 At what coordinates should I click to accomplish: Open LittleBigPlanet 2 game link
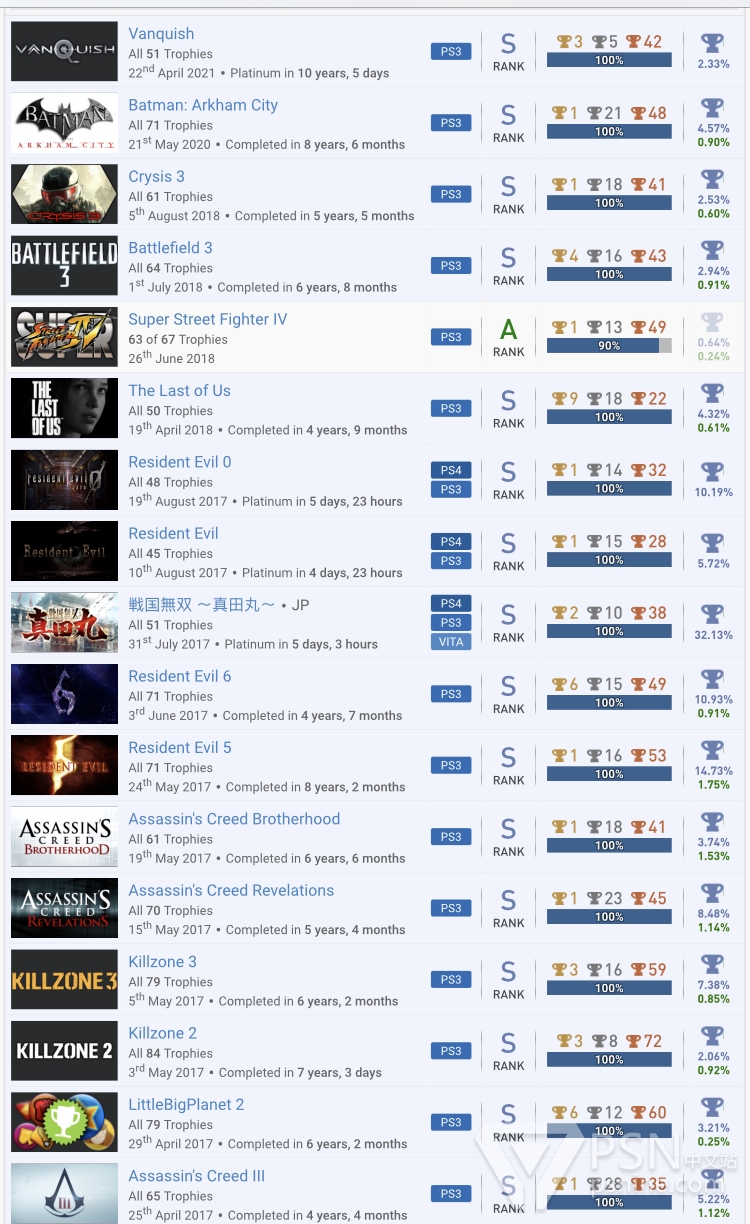coord(186,1105)
